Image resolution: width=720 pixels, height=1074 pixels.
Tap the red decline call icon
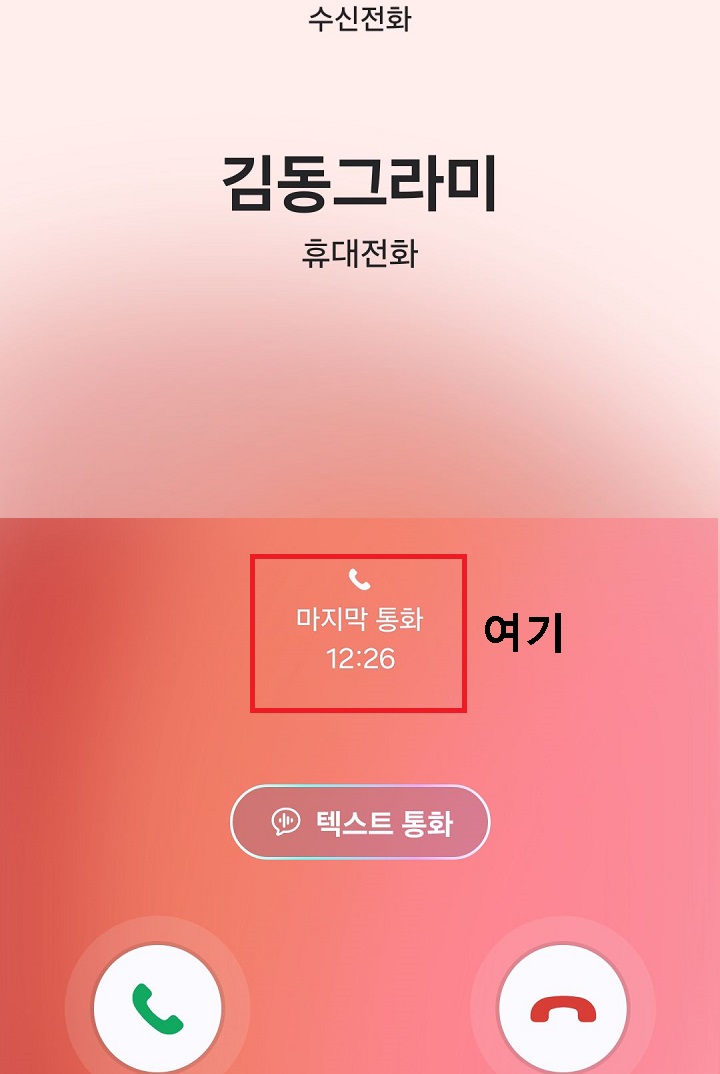(x=562, y=1008)
